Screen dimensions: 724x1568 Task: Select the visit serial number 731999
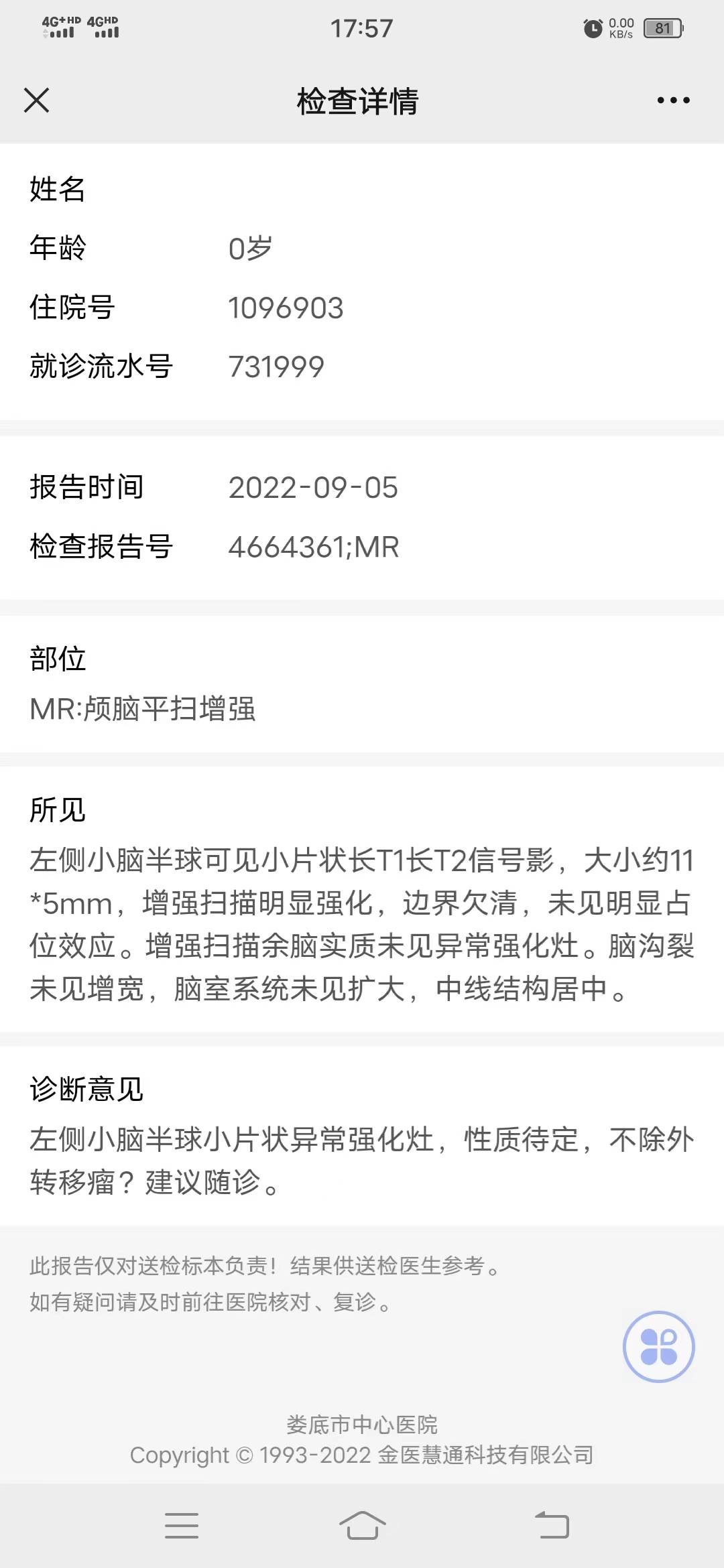click(275, 366)
